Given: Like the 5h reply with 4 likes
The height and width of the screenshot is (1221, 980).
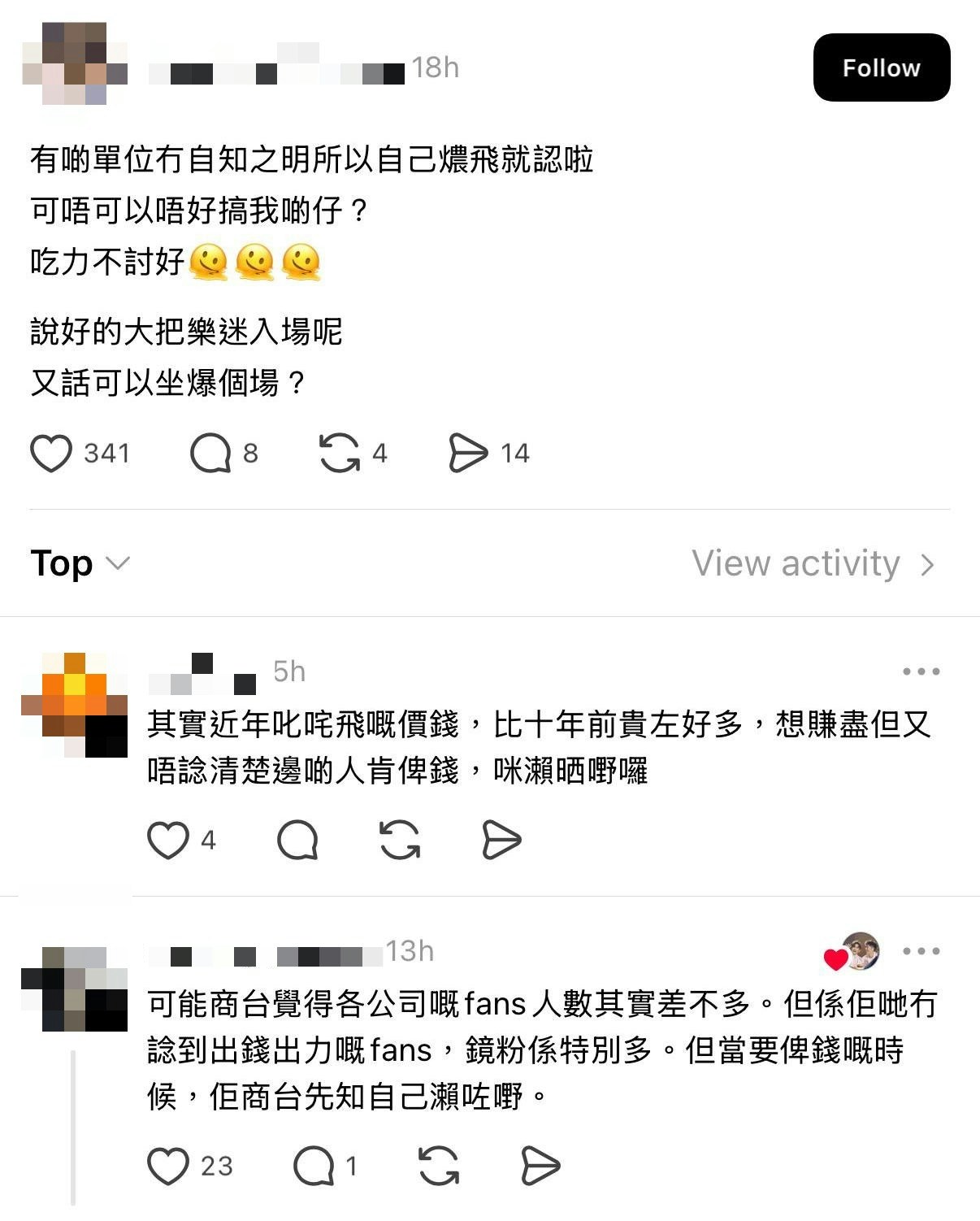Looking at the screenshot, I should pos(168,840).
